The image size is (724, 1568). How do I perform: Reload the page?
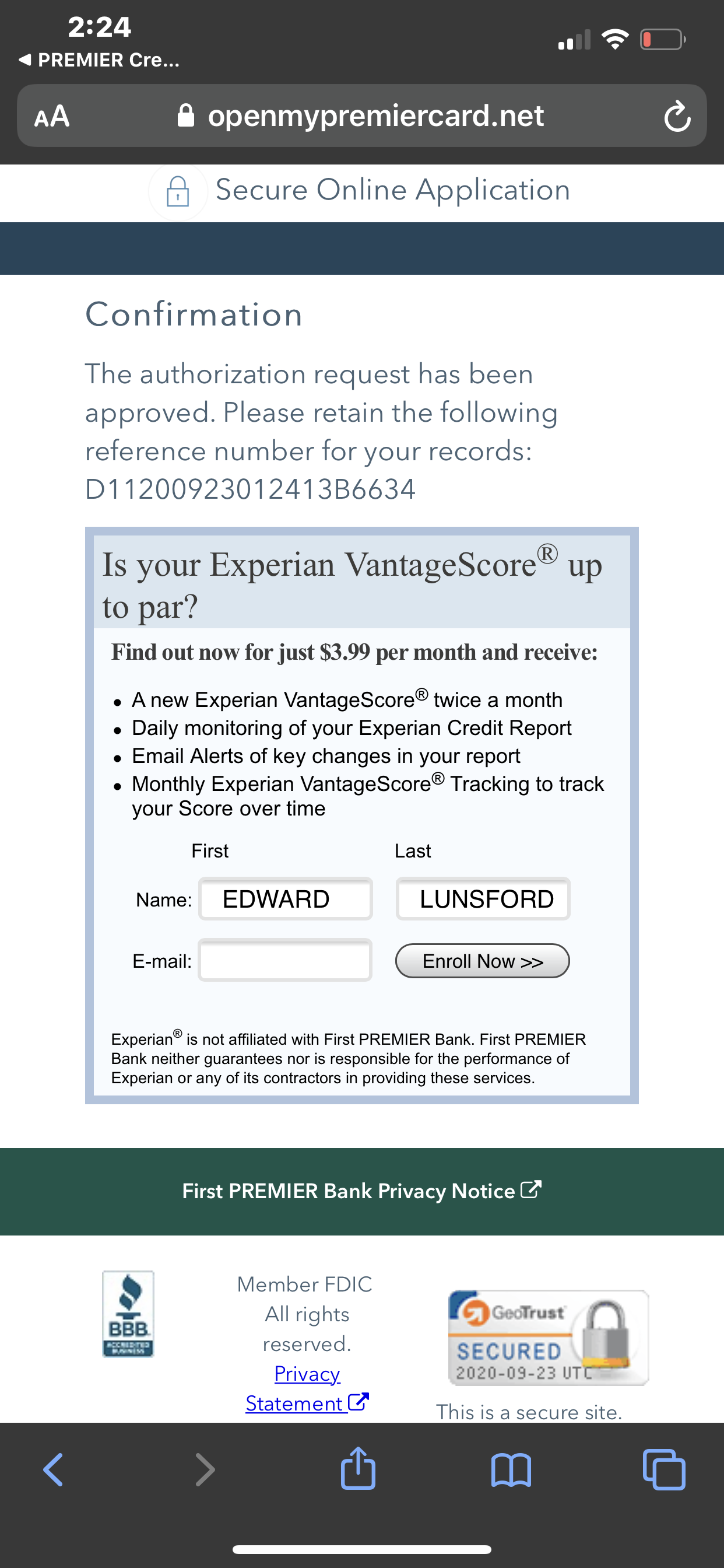(x=677, y=116)
